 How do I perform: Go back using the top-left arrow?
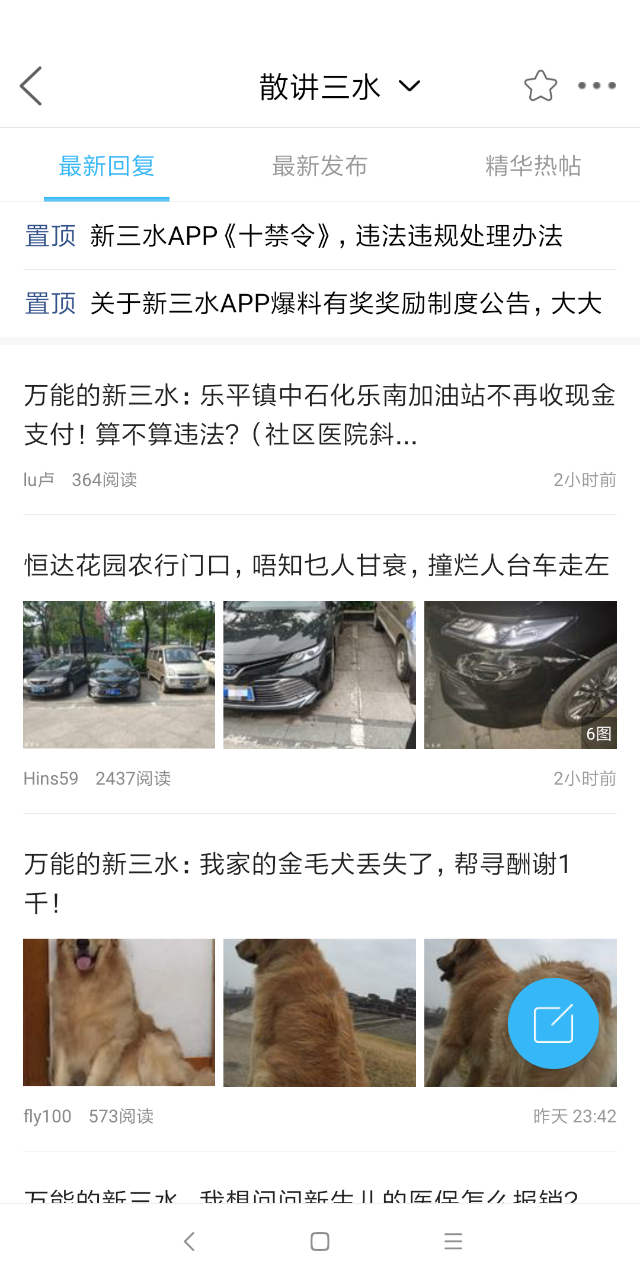point(31,86)
